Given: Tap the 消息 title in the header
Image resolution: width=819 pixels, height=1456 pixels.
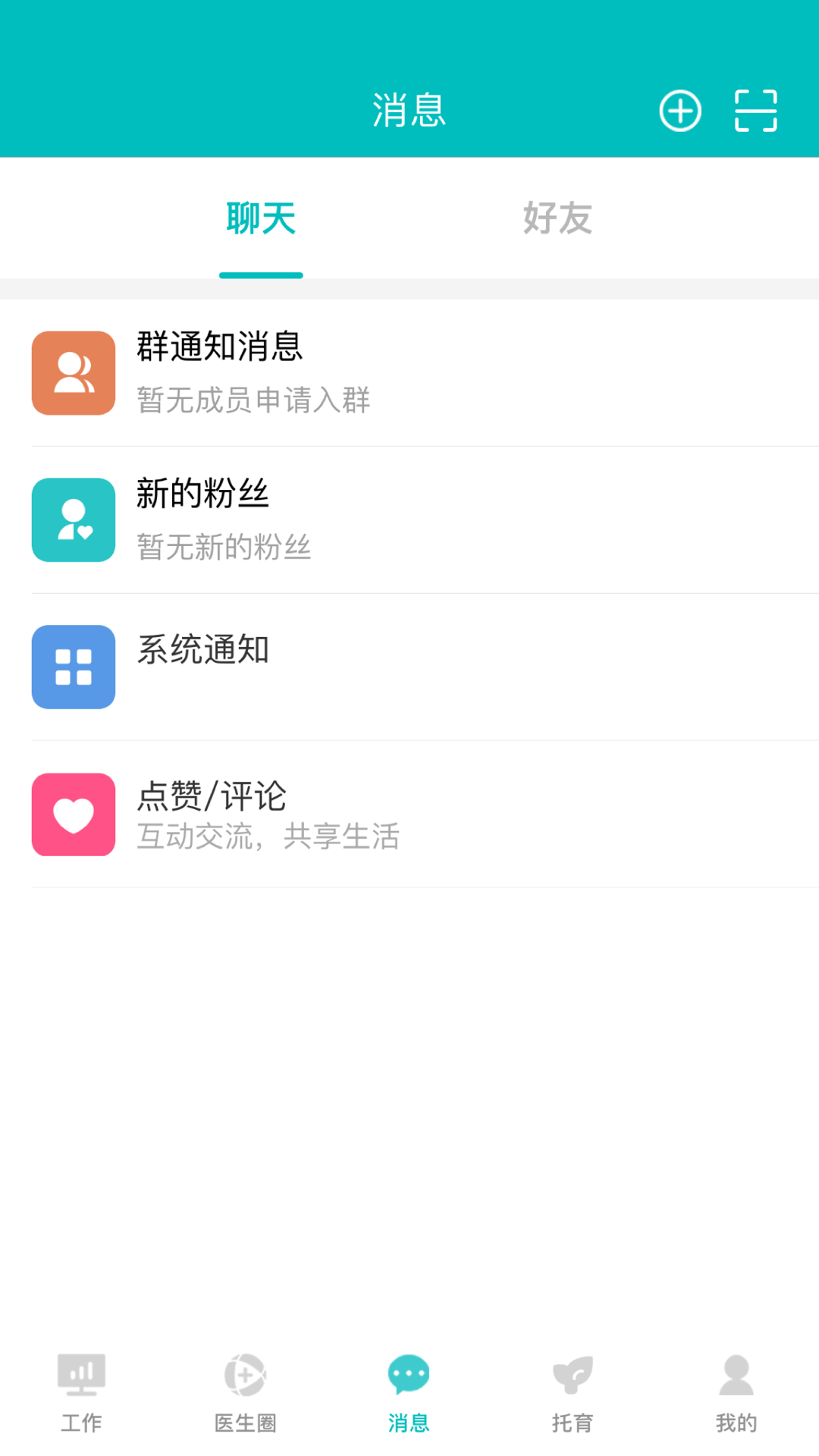Looking at the screenshot, I should coord(409,110).
